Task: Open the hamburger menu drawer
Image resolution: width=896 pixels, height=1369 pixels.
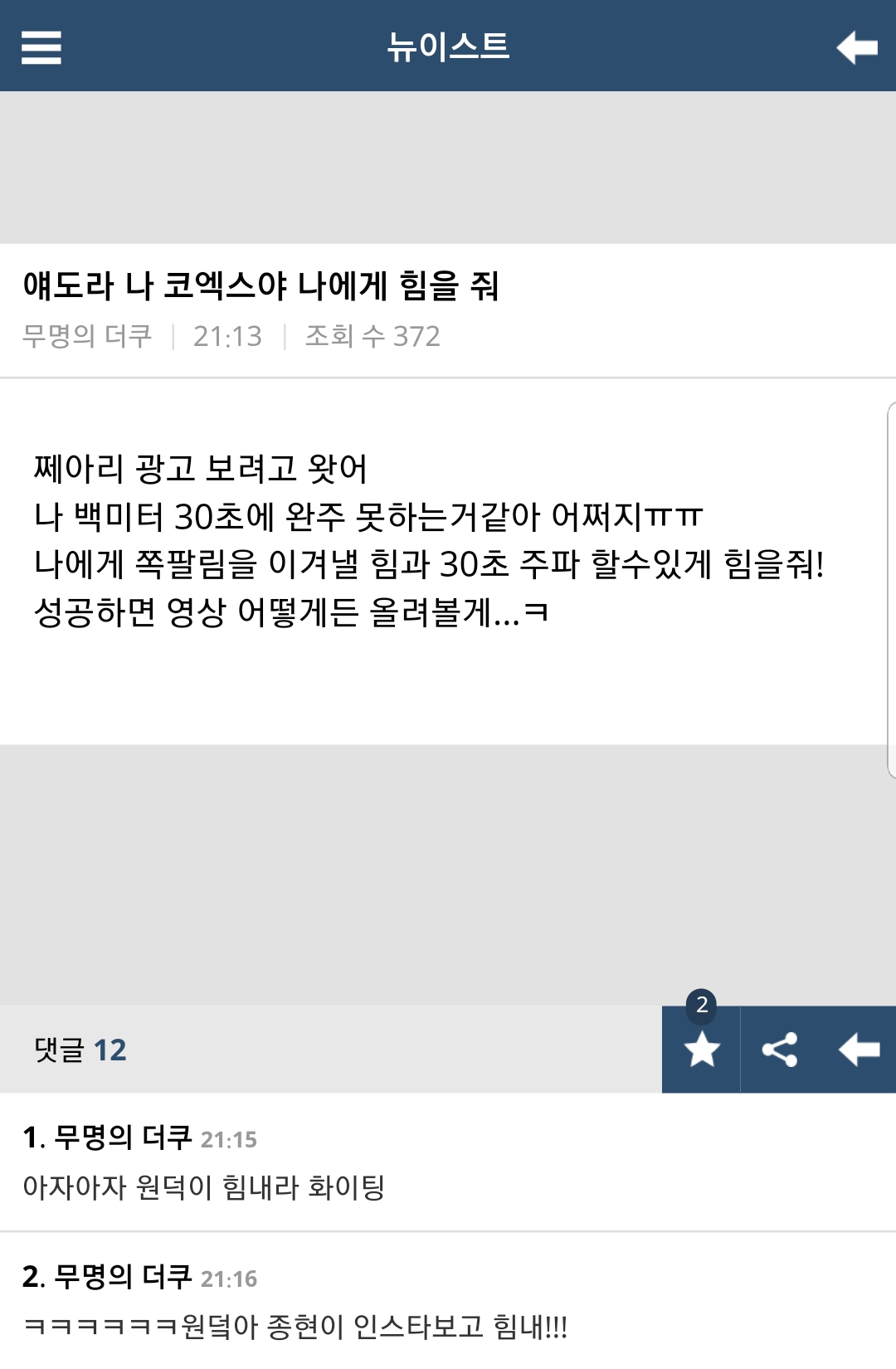Action: (x=41, y=47)
